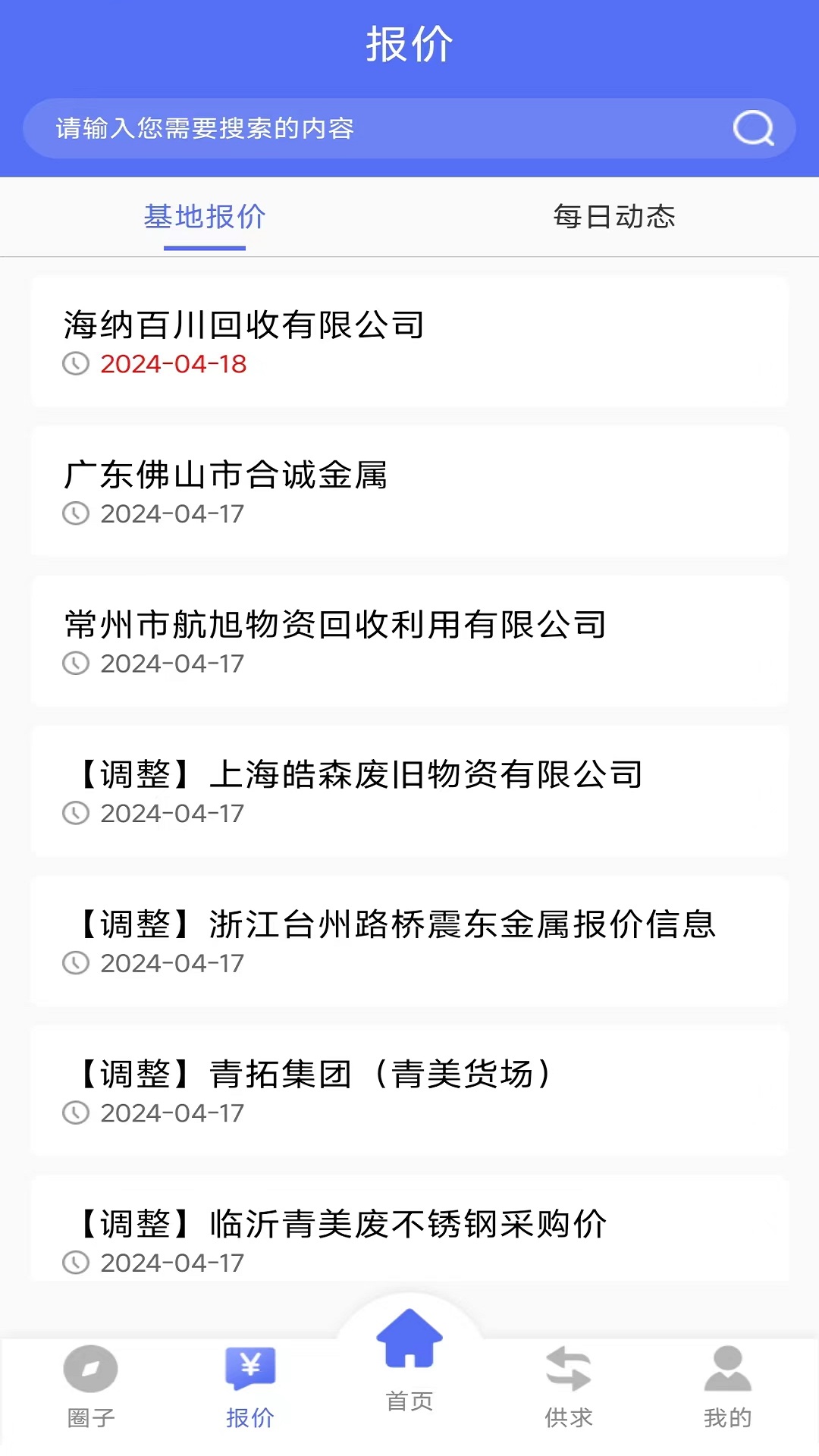Open 青拓集团（青美货场）quote

click(409, 1090)
